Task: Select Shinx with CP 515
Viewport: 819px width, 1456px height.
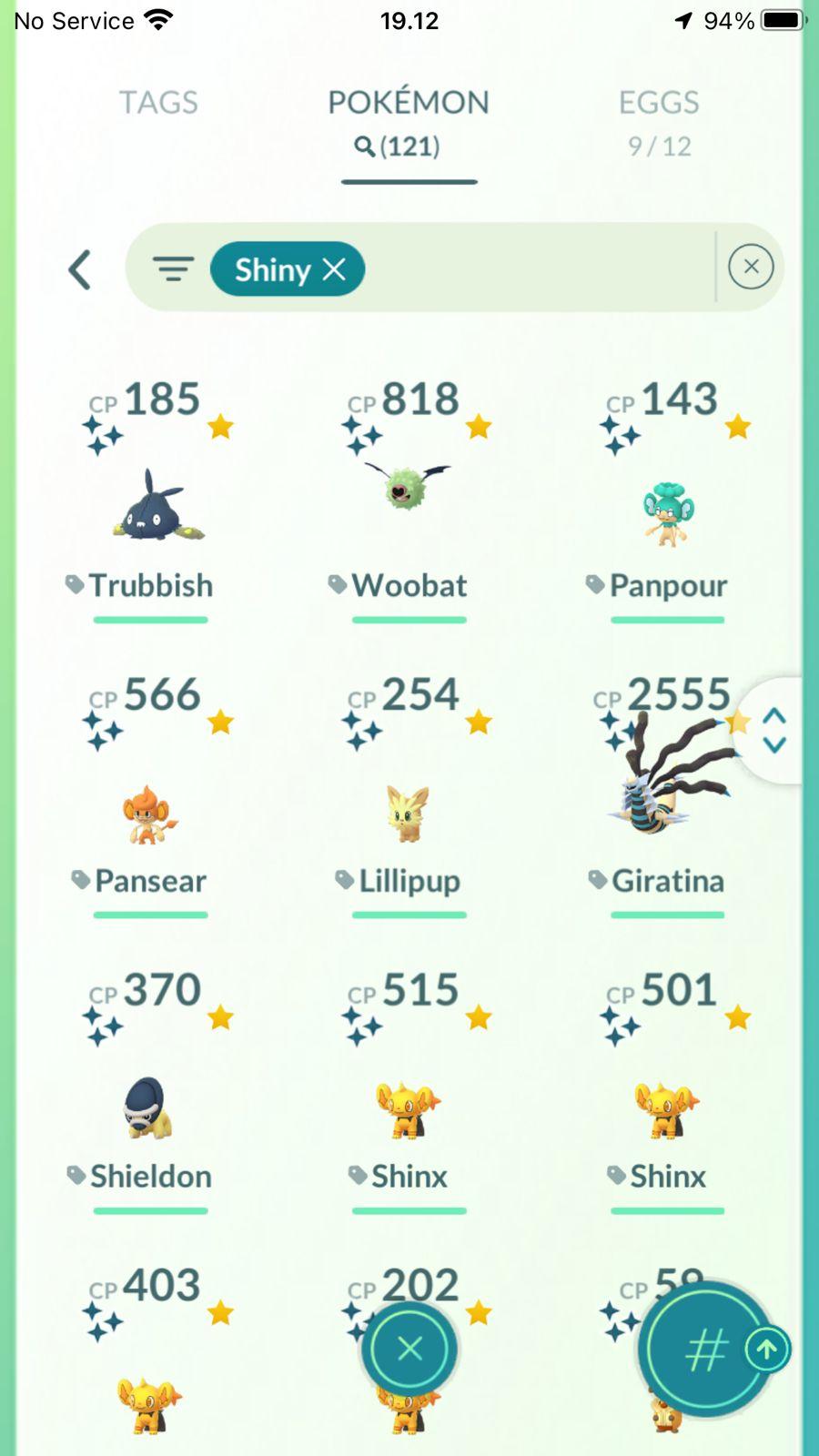Action: point(409,1108)
